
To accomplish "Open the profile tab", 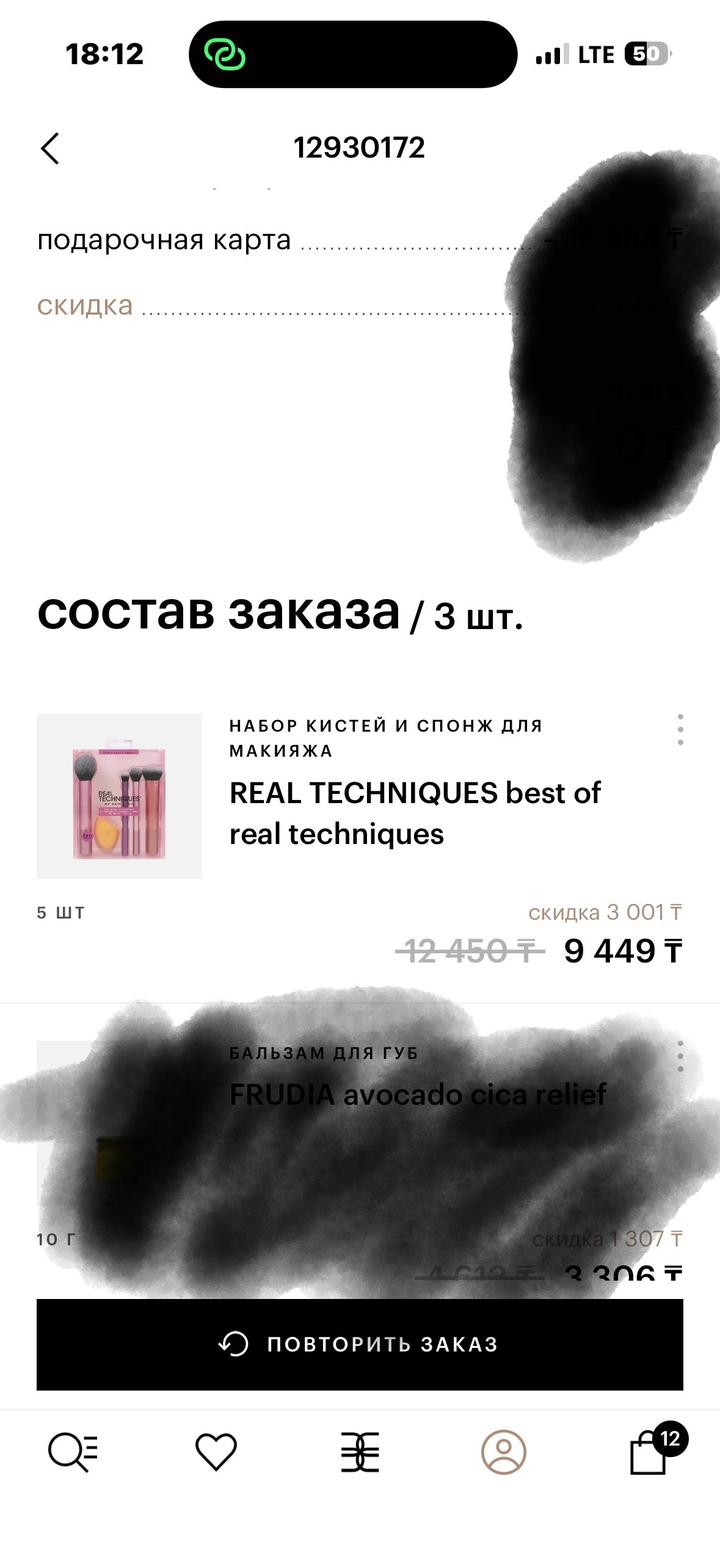I will (503, 1452).
